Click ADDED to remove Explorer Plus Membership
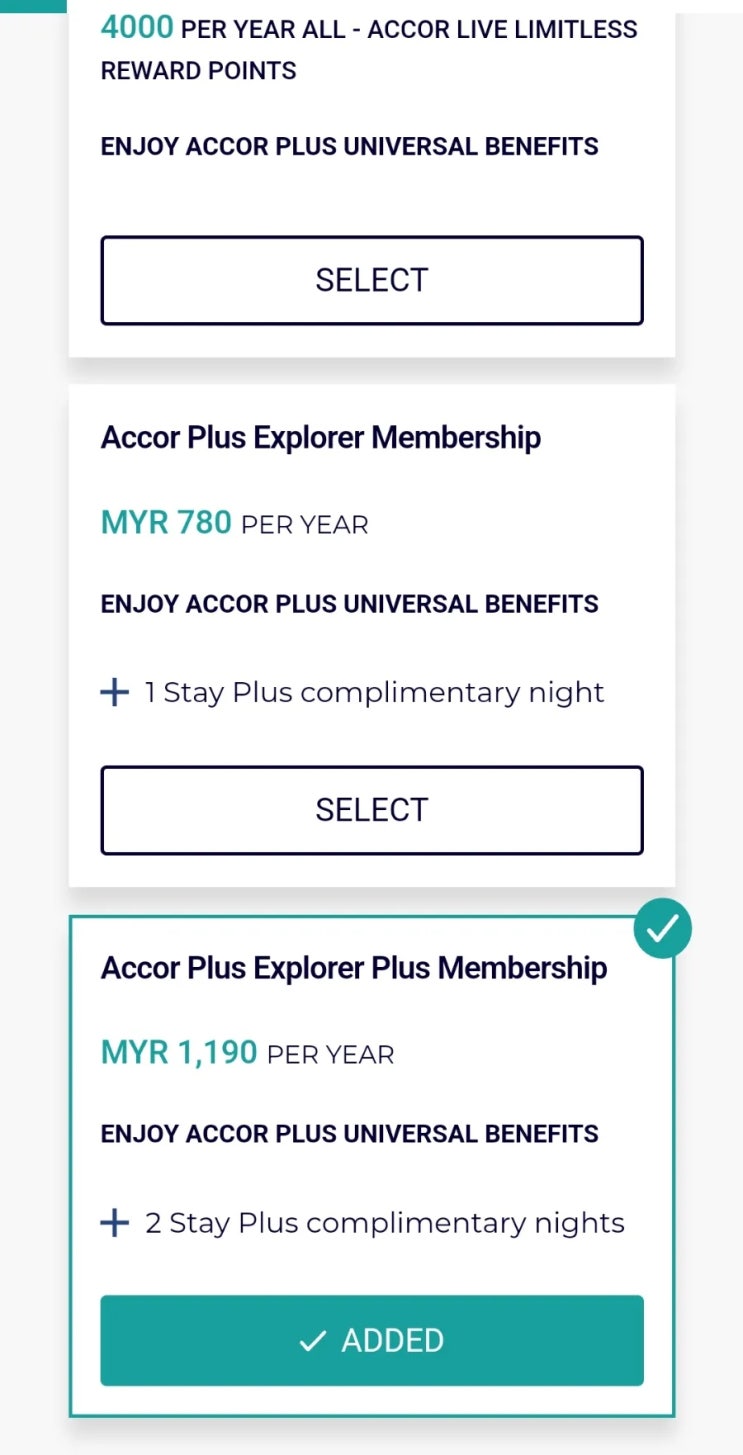Screen dimensions: 743x1455 [371, 1340]
